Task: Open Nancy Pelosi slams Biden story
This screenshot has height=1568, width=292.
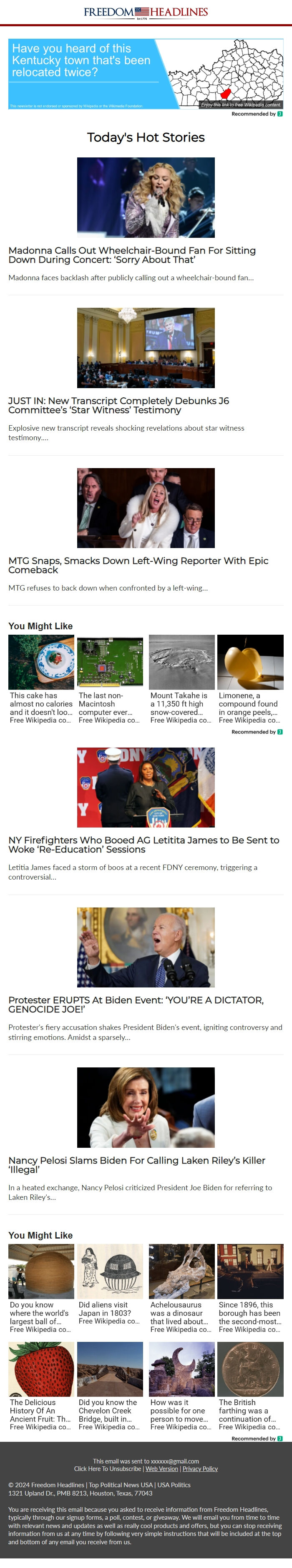Action: (x=136, y=1164)
